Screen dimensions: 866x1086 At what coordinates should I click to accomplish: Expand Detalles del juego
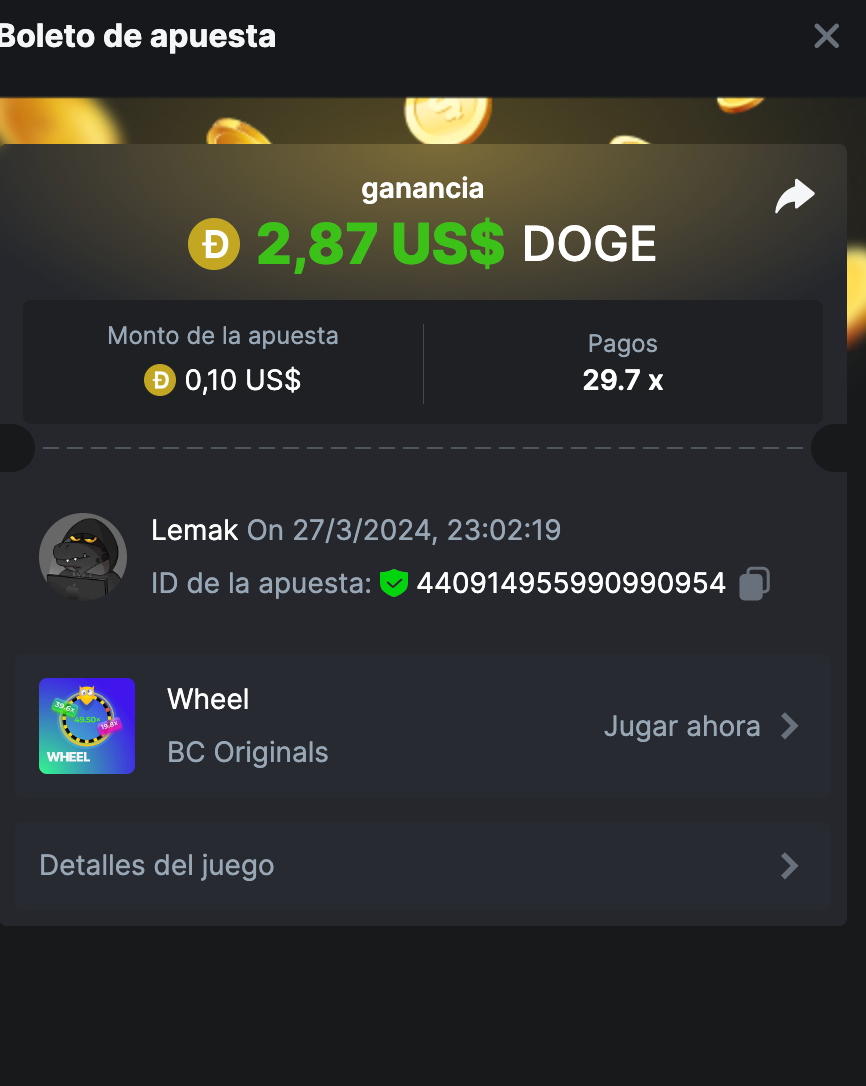422,865
